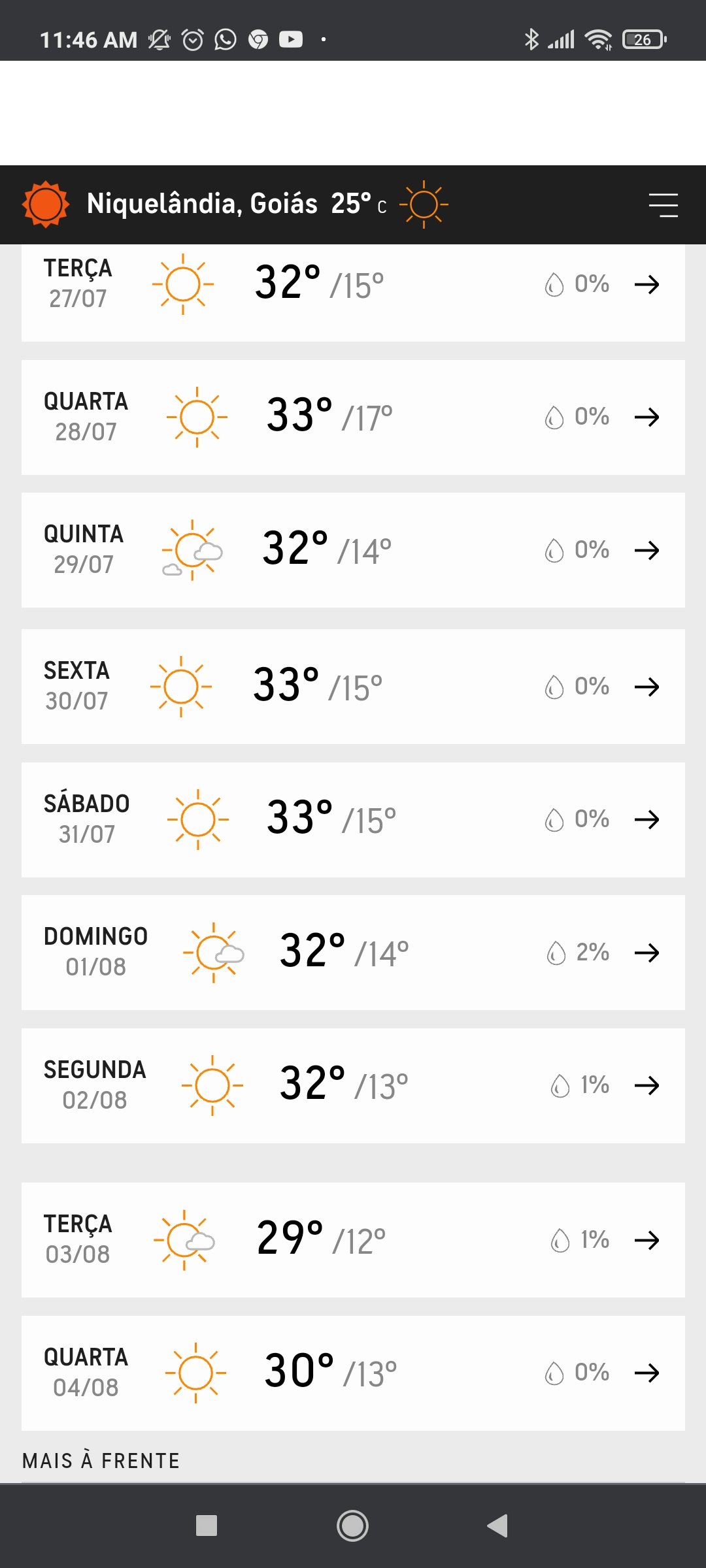Open the Quinta 29/07 forecast
Screen dimensions: 706x1568
[353, 550]
